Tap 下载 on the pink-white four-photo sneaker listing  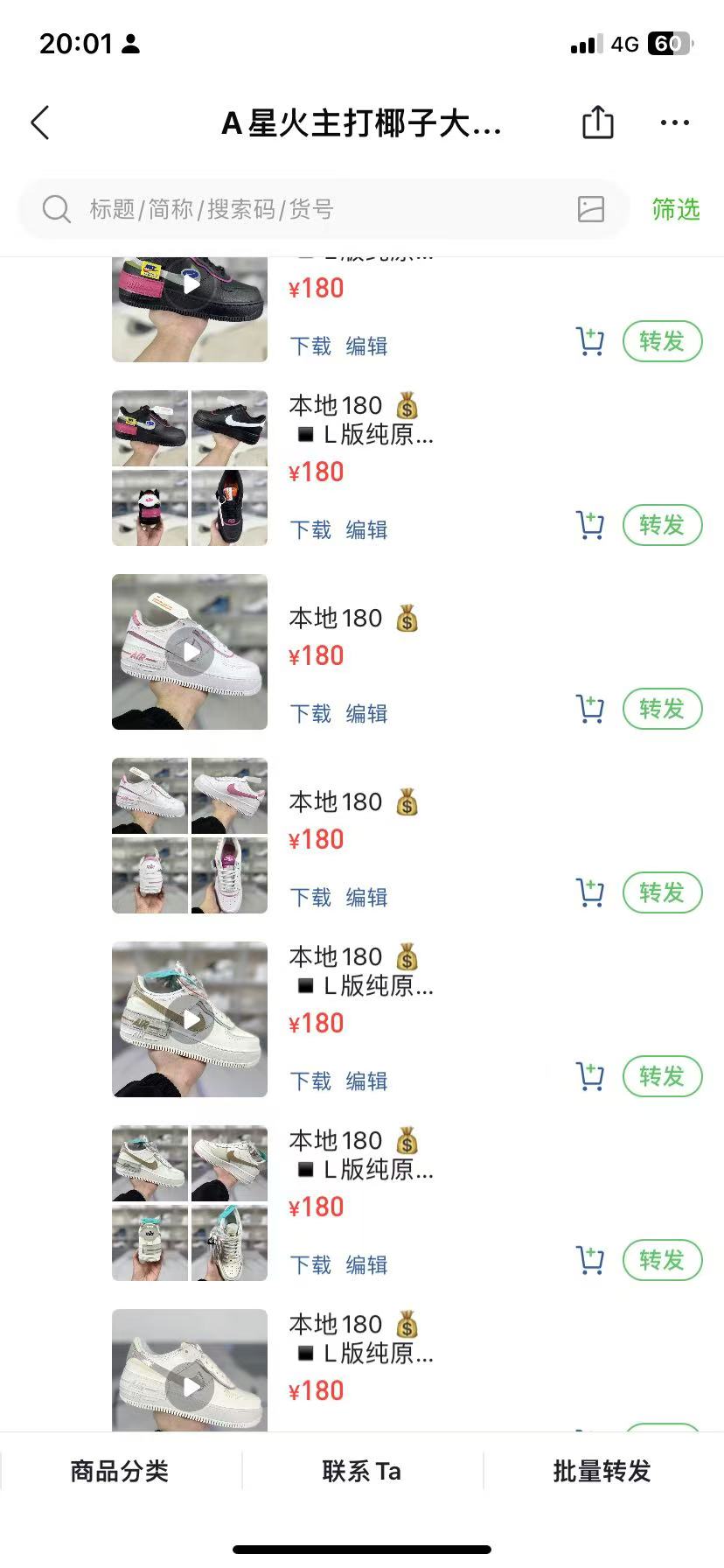point(311,897)
